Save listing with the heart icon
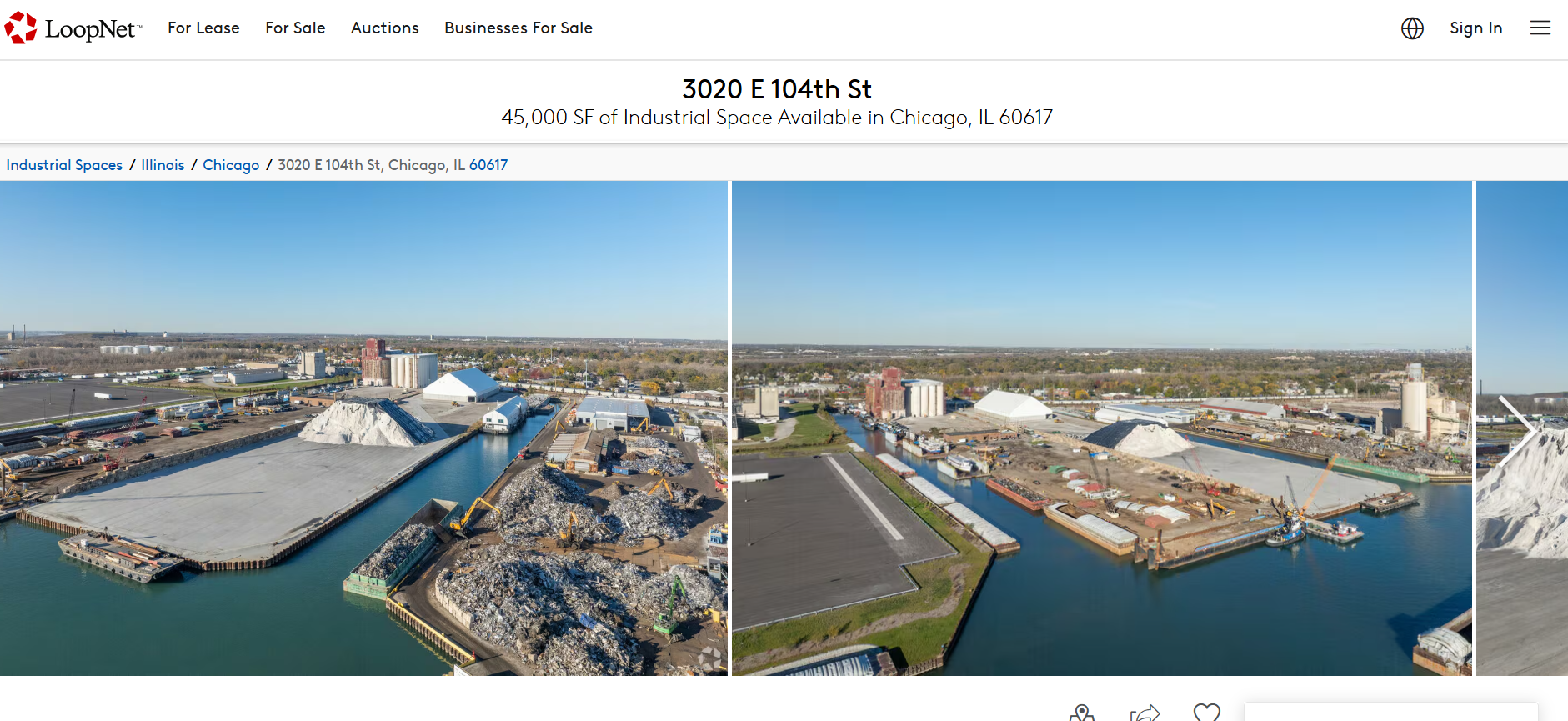Image resolution: width=1568 pixels, height=721 pixels. pyautogui.click(x=1206, y=713)
